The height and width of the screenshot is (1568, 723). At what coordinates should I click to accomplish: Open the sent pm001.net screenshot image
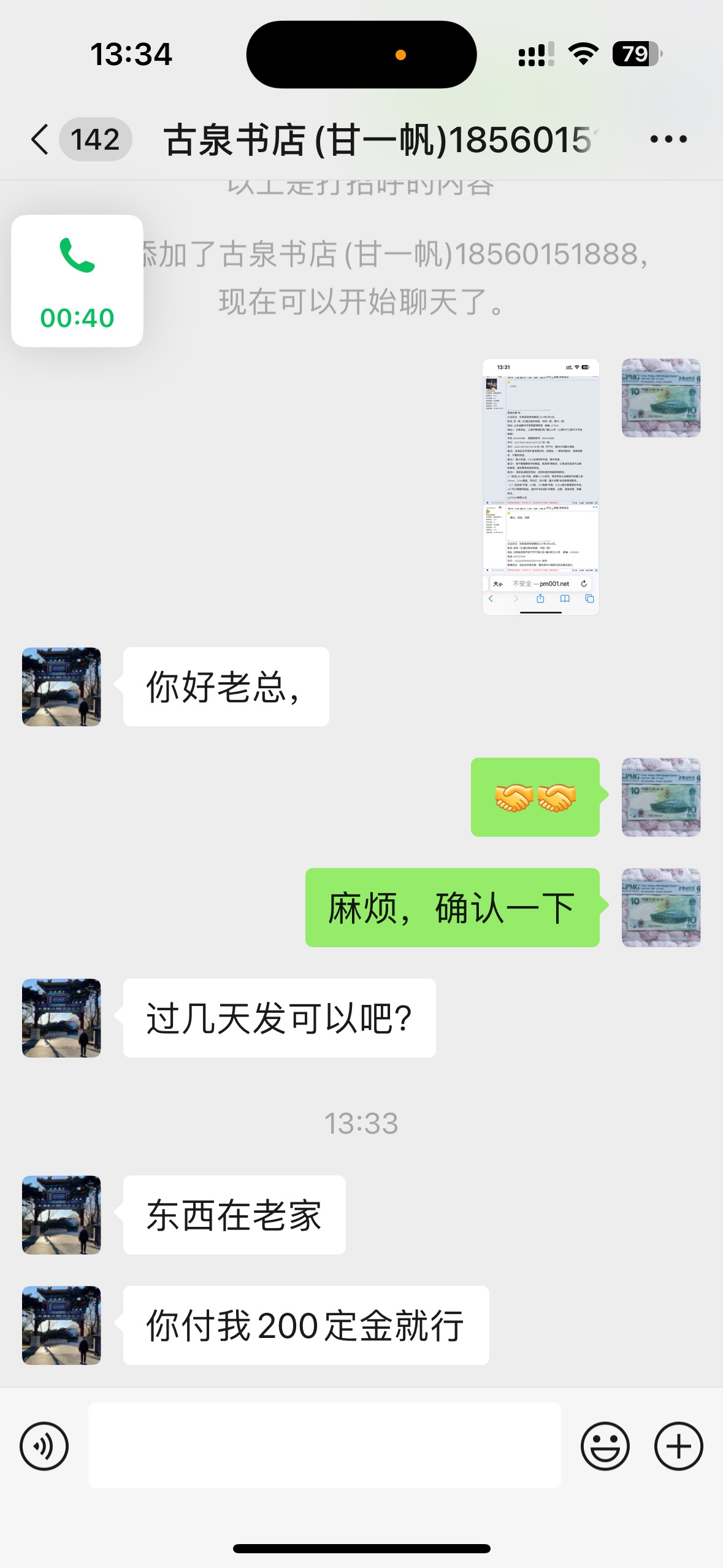point(540,487)
